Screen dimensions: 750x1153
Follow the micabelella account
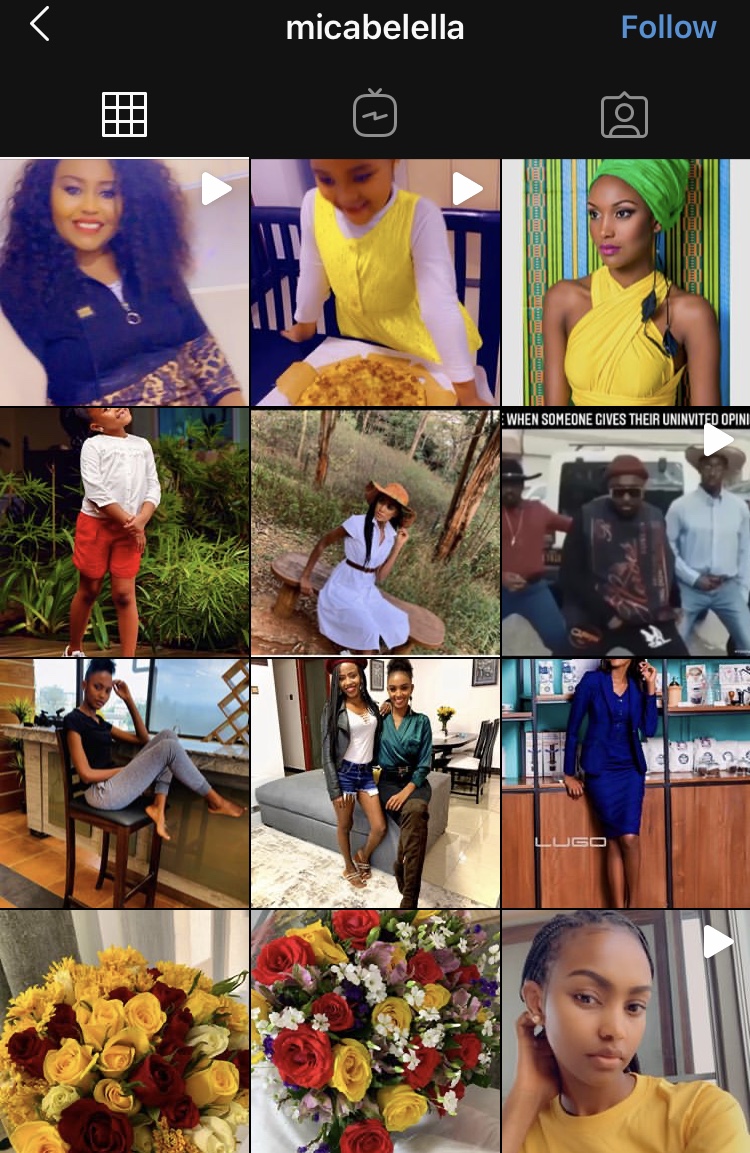[x=668, y=27]
